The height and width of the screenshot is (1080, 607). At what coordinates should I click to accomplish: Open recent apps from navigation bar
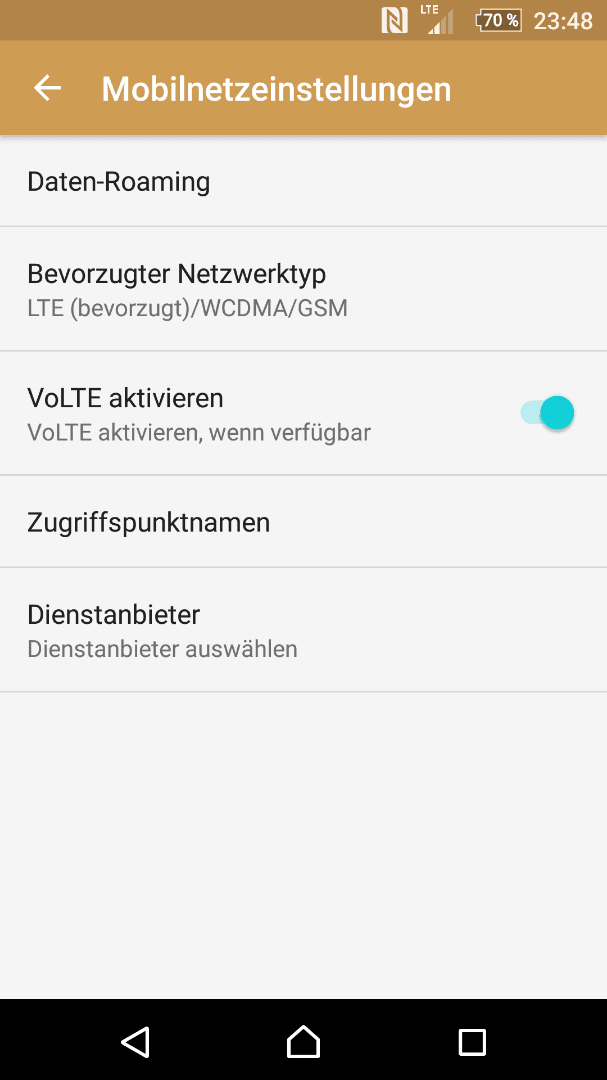pos(472,1041)
